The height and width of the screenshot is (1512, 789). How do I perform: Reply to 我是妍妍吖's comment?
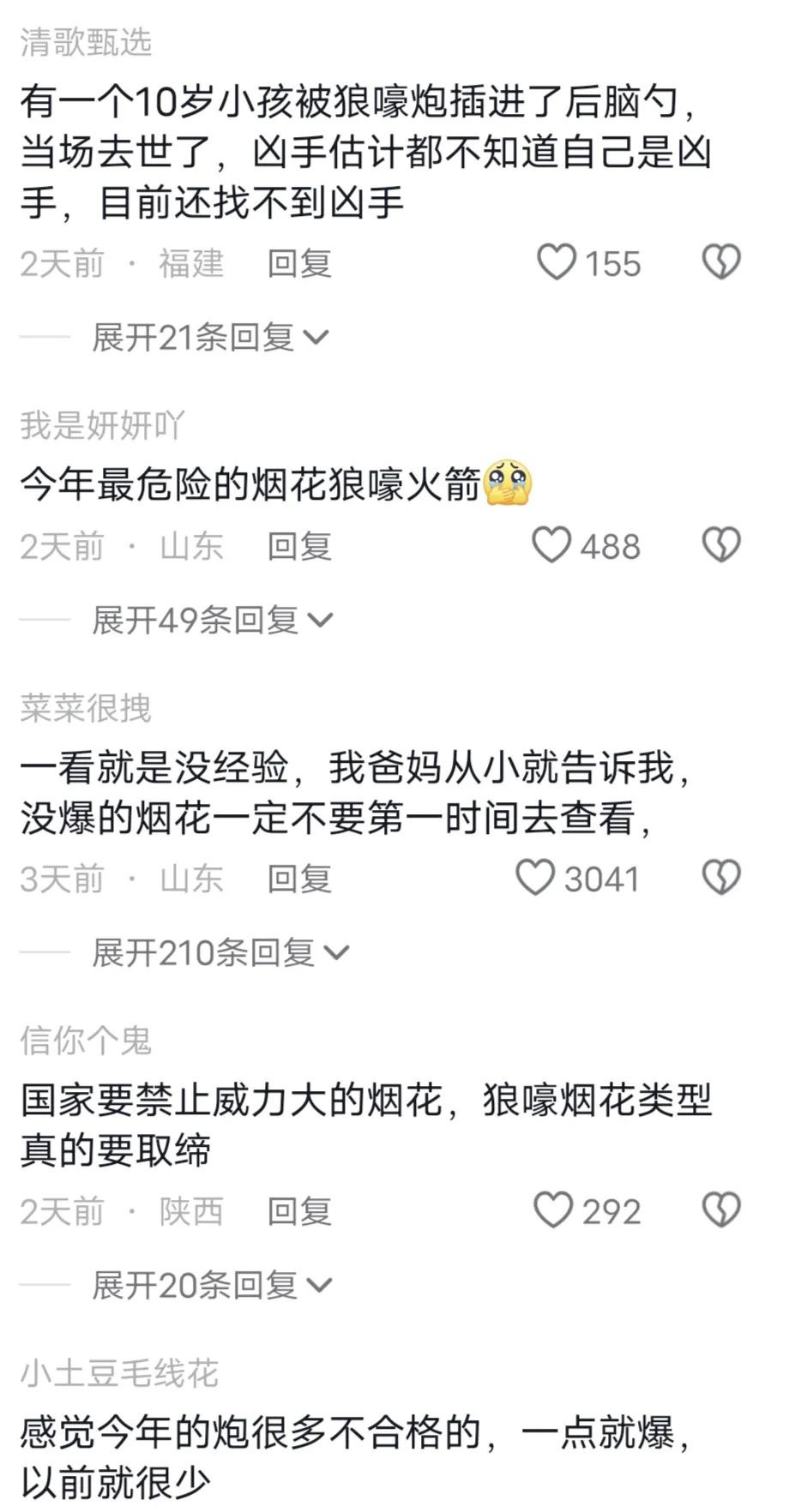(x=299, y=546)
